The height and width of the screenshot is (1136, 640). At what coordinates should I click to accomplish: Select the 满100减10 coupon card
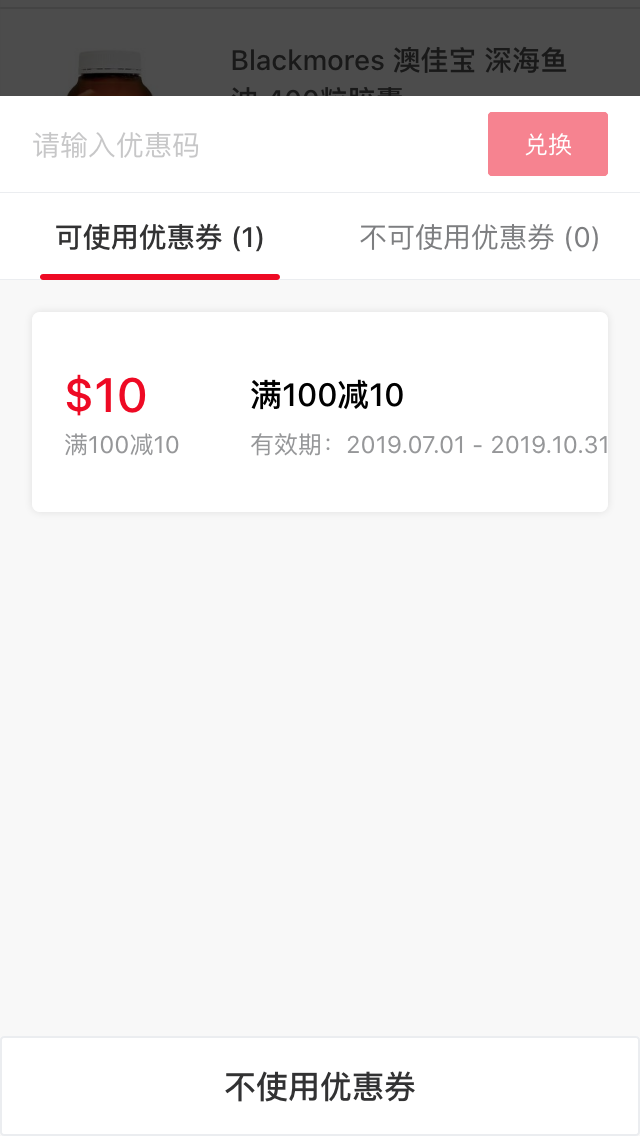[320, 412]
